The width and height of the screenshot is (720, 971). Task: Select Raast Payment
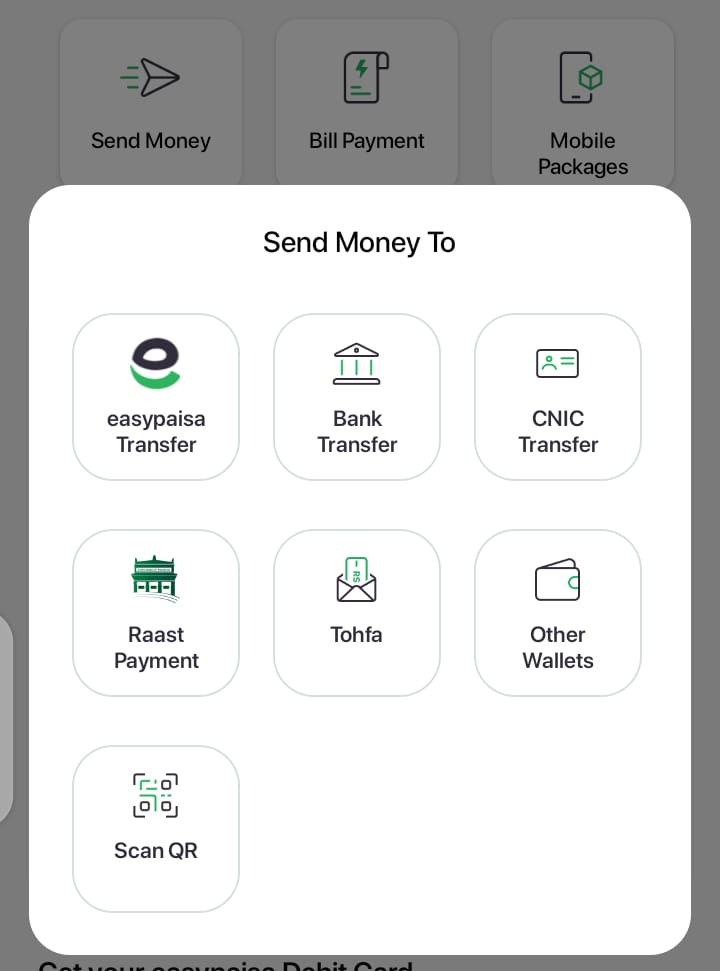coord(156,613)
